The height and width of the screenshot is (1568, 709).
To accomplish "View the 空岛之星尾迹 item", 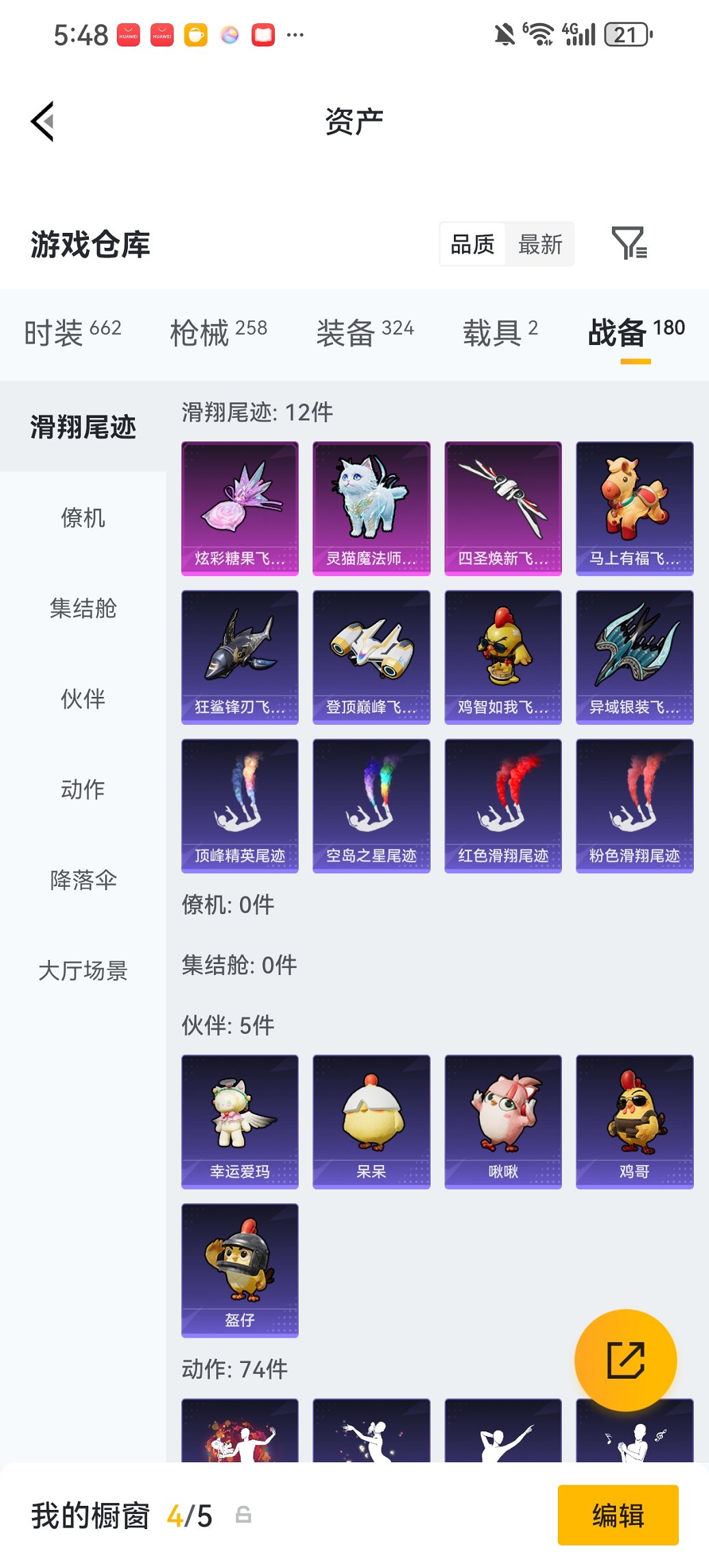I will tap(371, 806).
